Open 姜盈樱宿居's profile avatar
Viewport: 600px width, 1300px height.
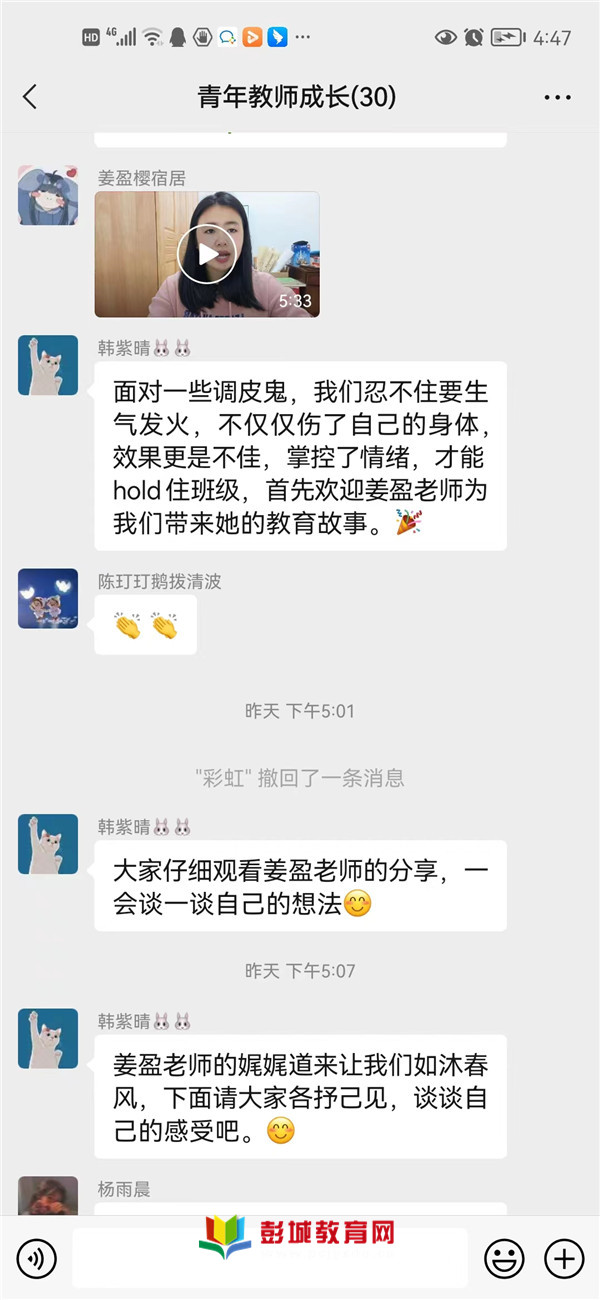(48, 196)
